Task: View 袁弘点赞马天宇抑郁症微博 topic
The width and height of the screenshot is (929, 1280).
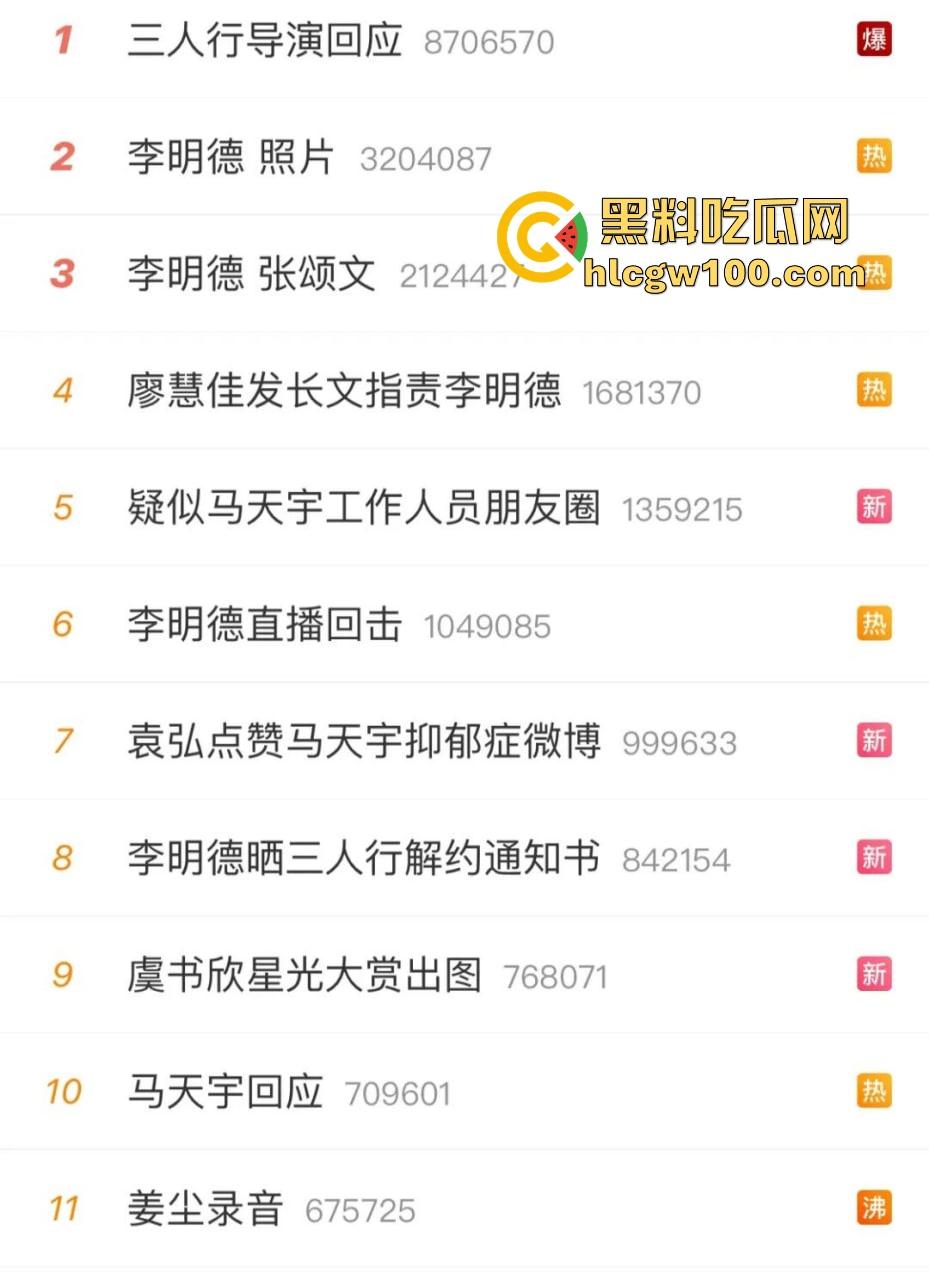Action: [x=364, y=741]
